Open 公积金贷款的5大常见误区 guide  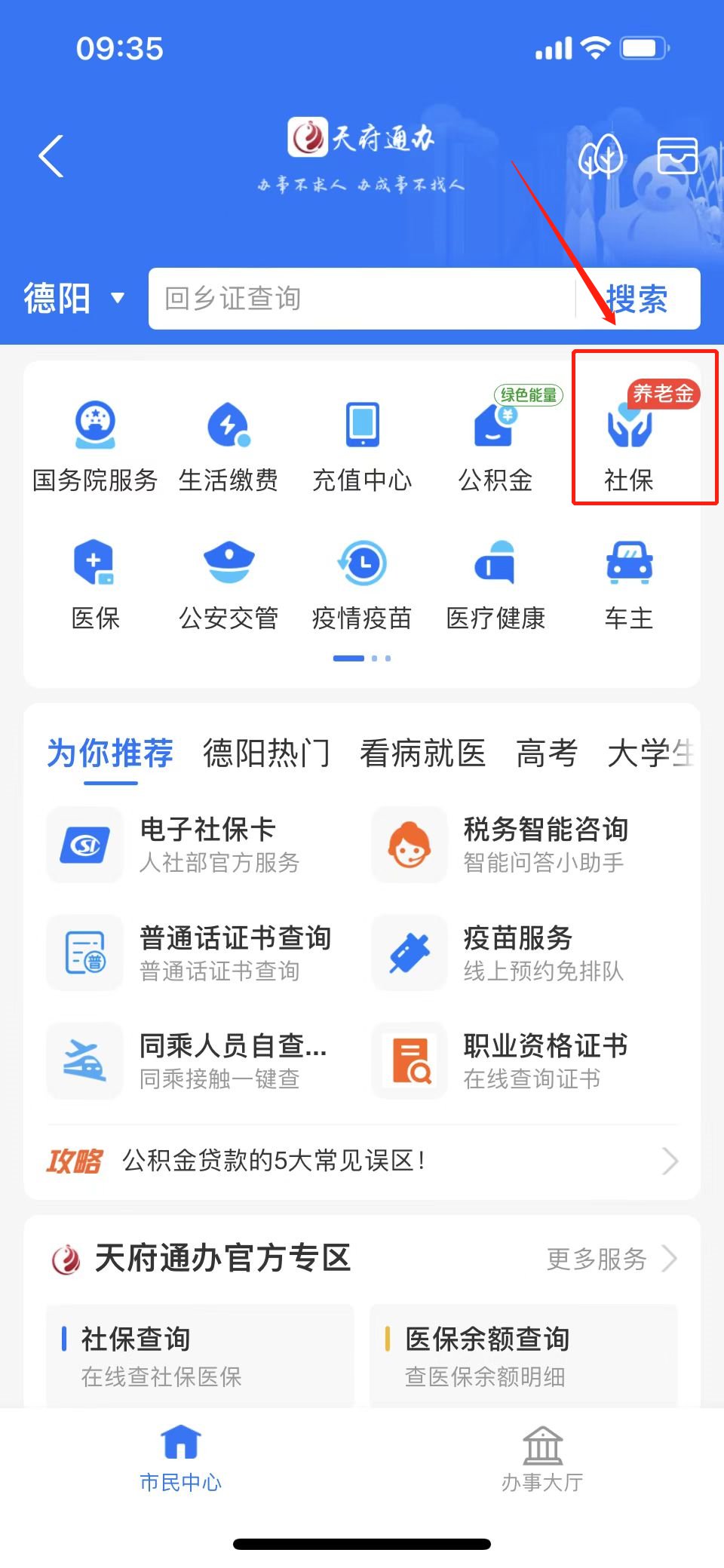tap(362, 1161)
